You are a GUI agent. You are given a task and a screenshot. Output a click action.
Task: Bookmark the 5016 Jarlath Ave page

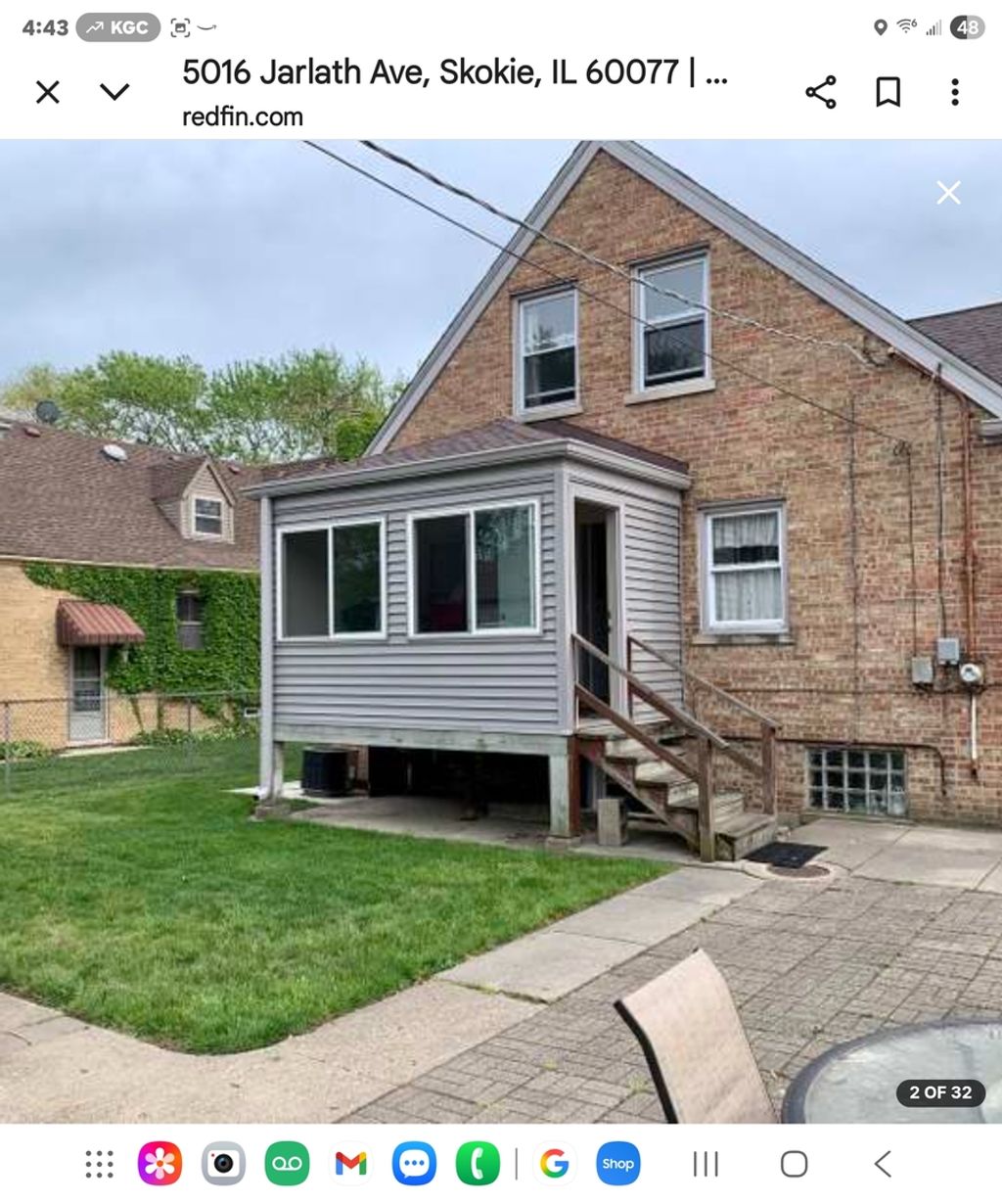tap(888, 92)
